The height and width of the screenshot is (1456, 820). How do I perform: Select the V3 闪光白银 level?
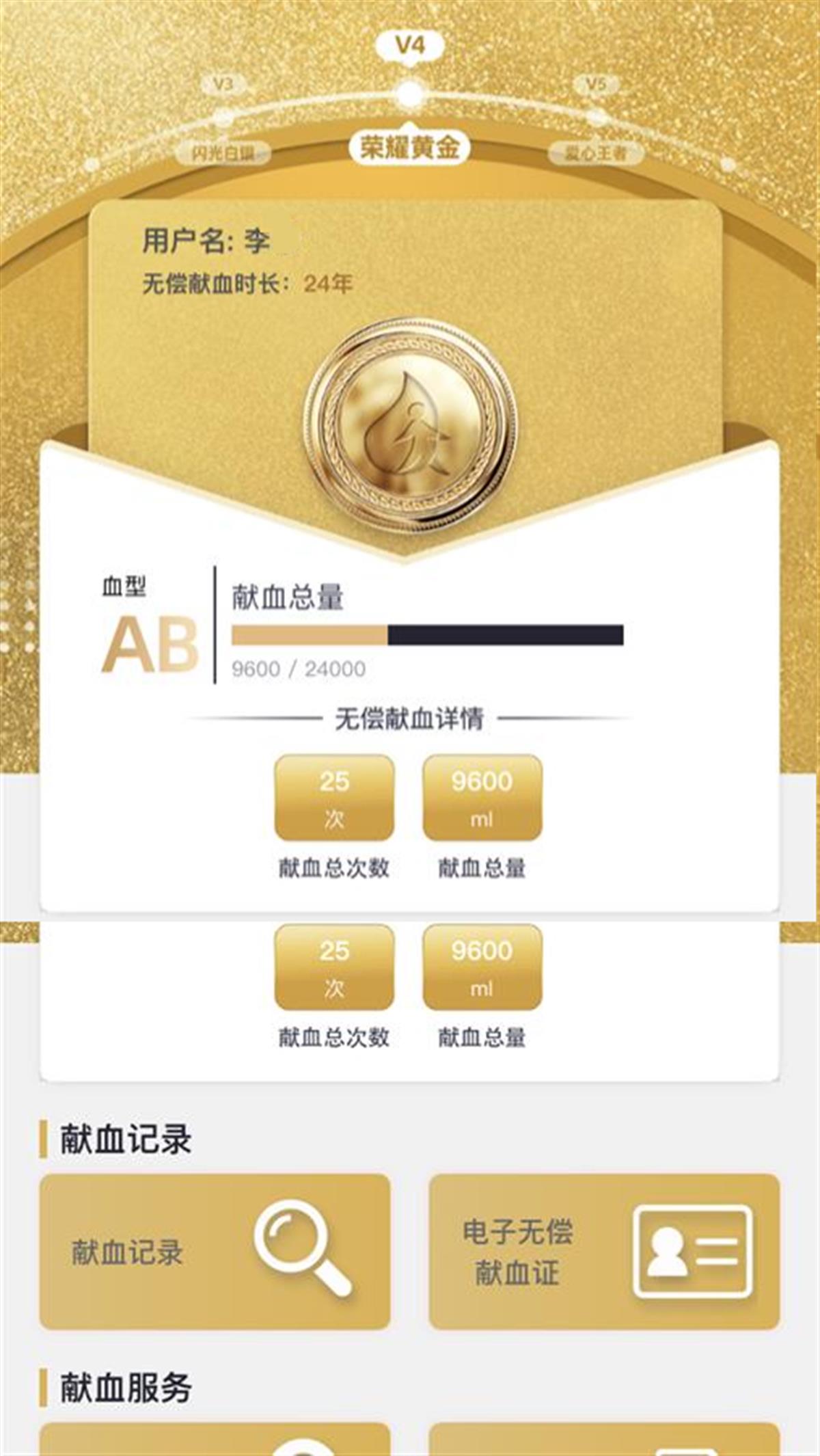click(223, 118)
